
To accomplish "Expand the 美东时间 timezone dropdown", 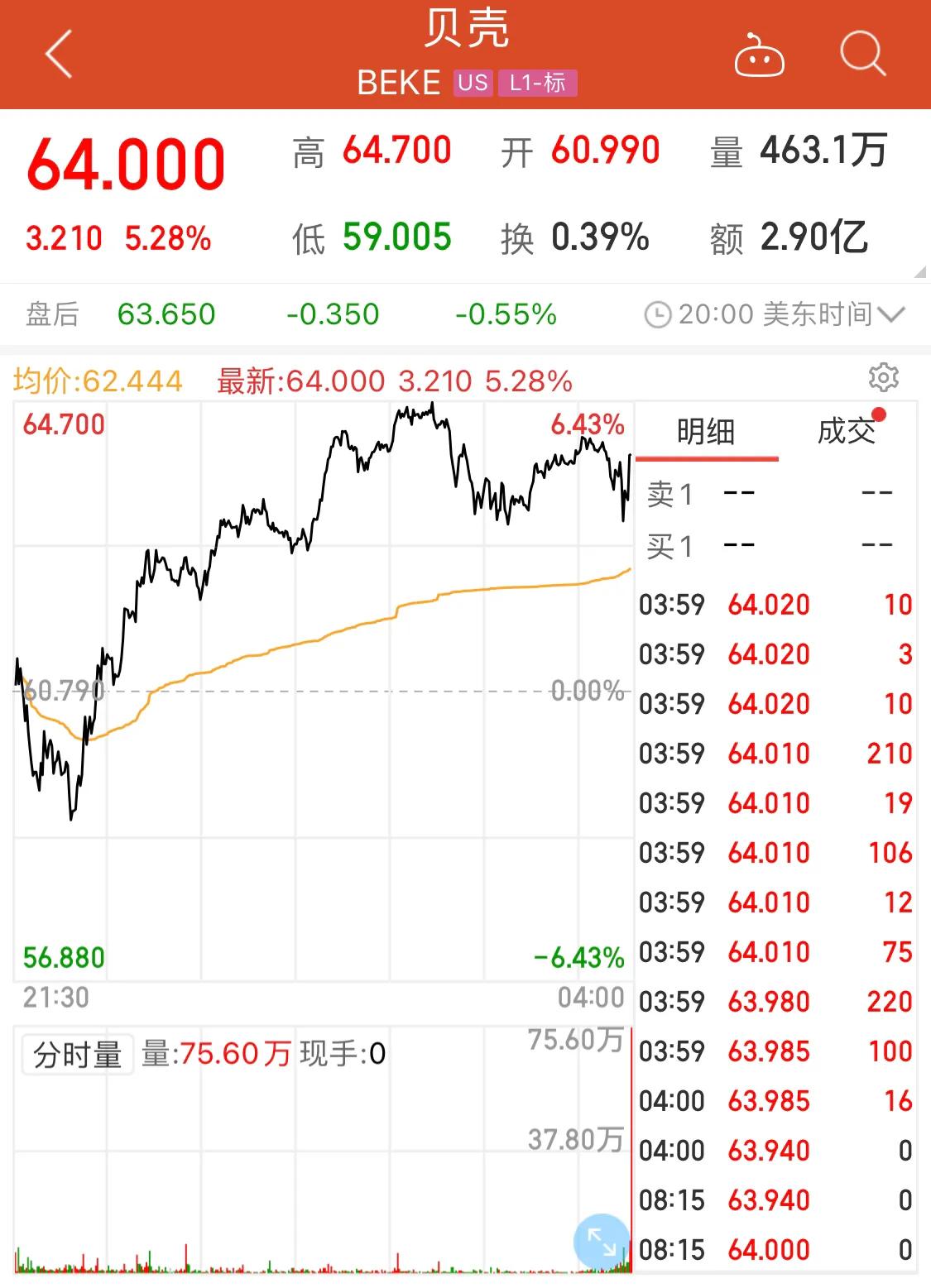I will tap(890, 315).
